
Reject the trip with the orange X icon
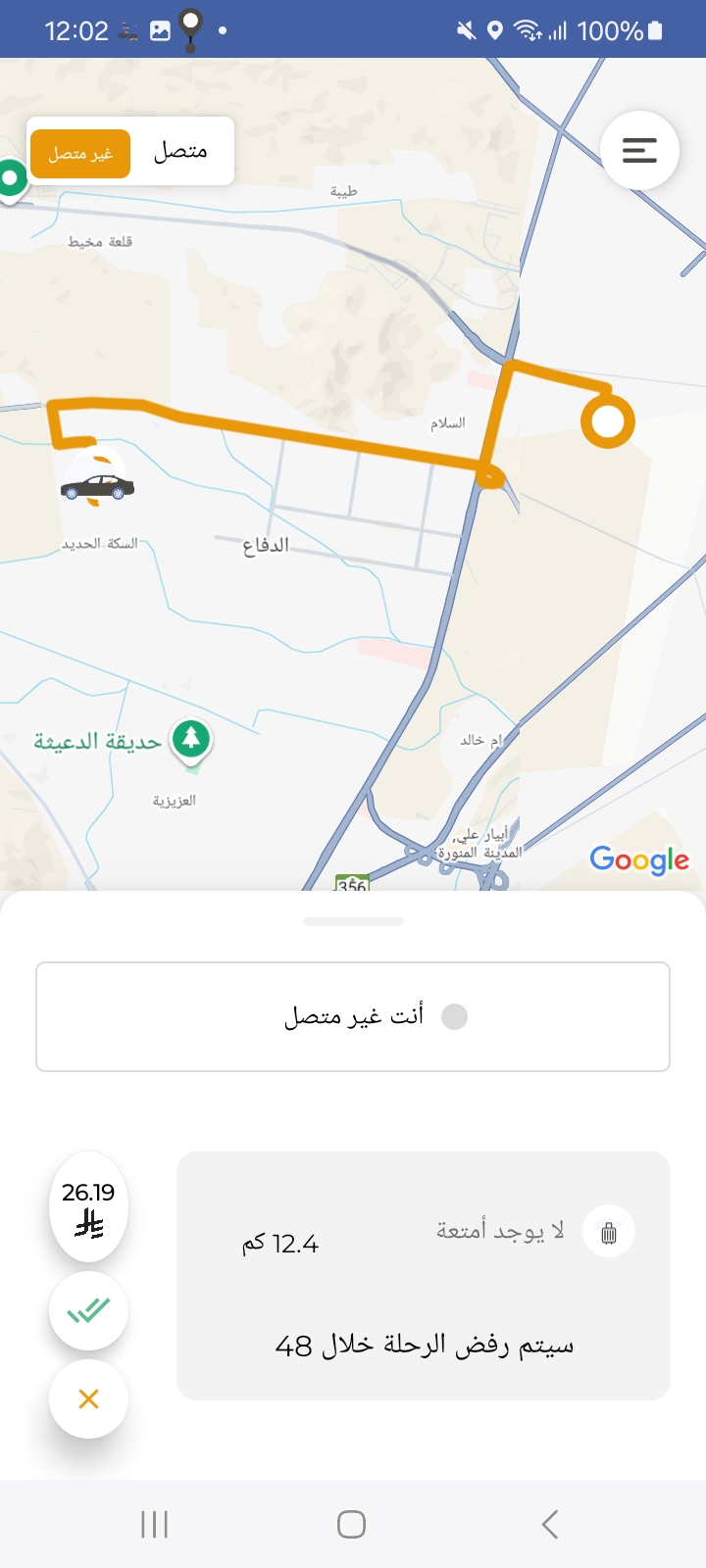click(87, 1399)
